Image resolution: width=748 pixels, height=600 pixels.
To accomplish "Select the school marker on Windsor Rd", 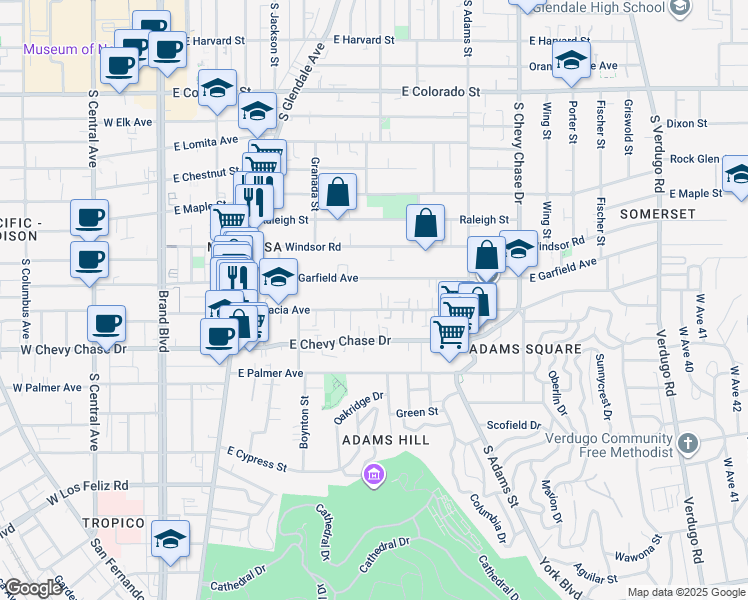I will (x=518, y=248).
